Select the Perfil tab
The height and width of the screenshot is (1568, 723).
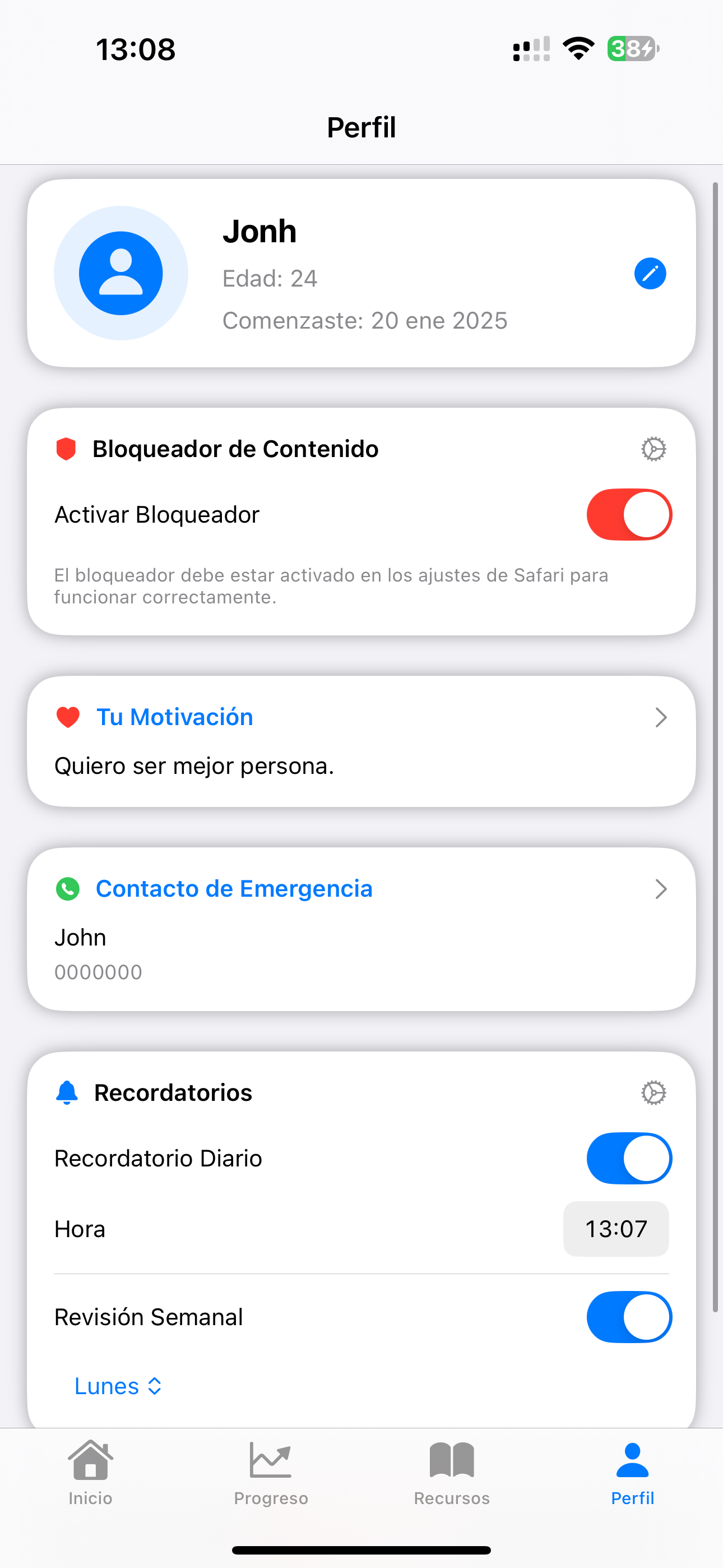[632, 1472]
